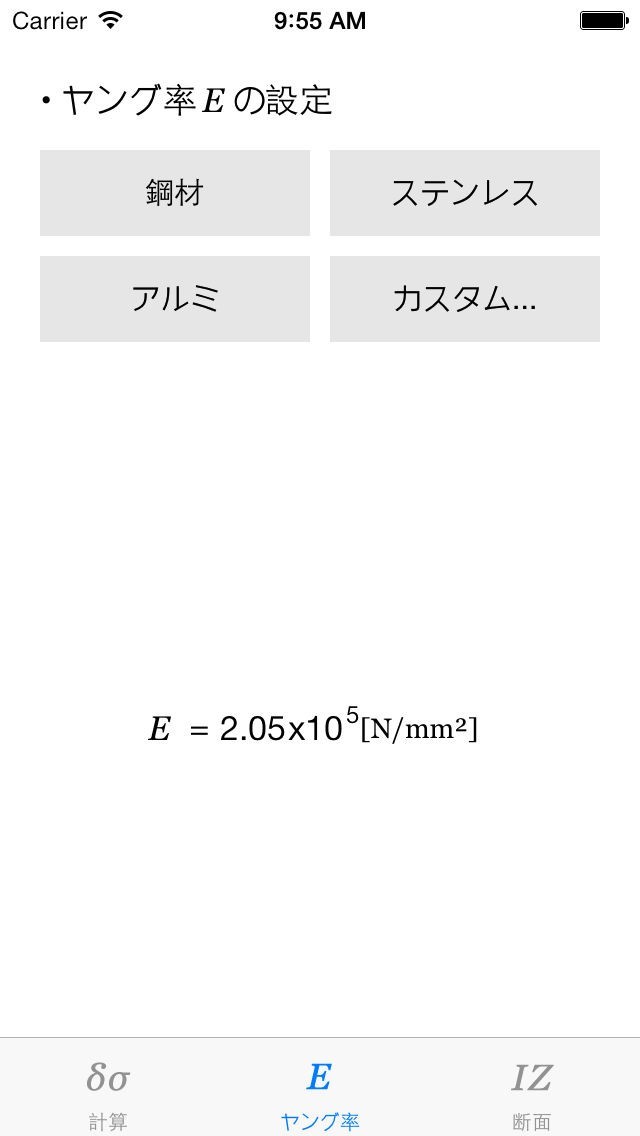Choose the ステンレス option
This screenshot has width=640, height=1136.
tap(465, 193)
